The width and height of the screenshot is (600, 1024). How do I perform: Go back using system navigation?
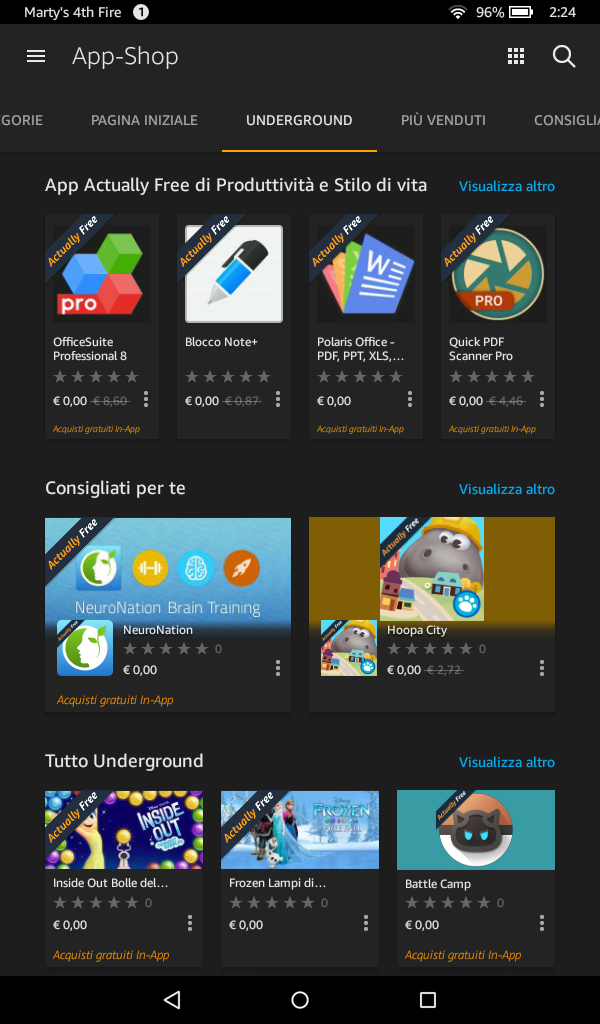[171, 1000]
